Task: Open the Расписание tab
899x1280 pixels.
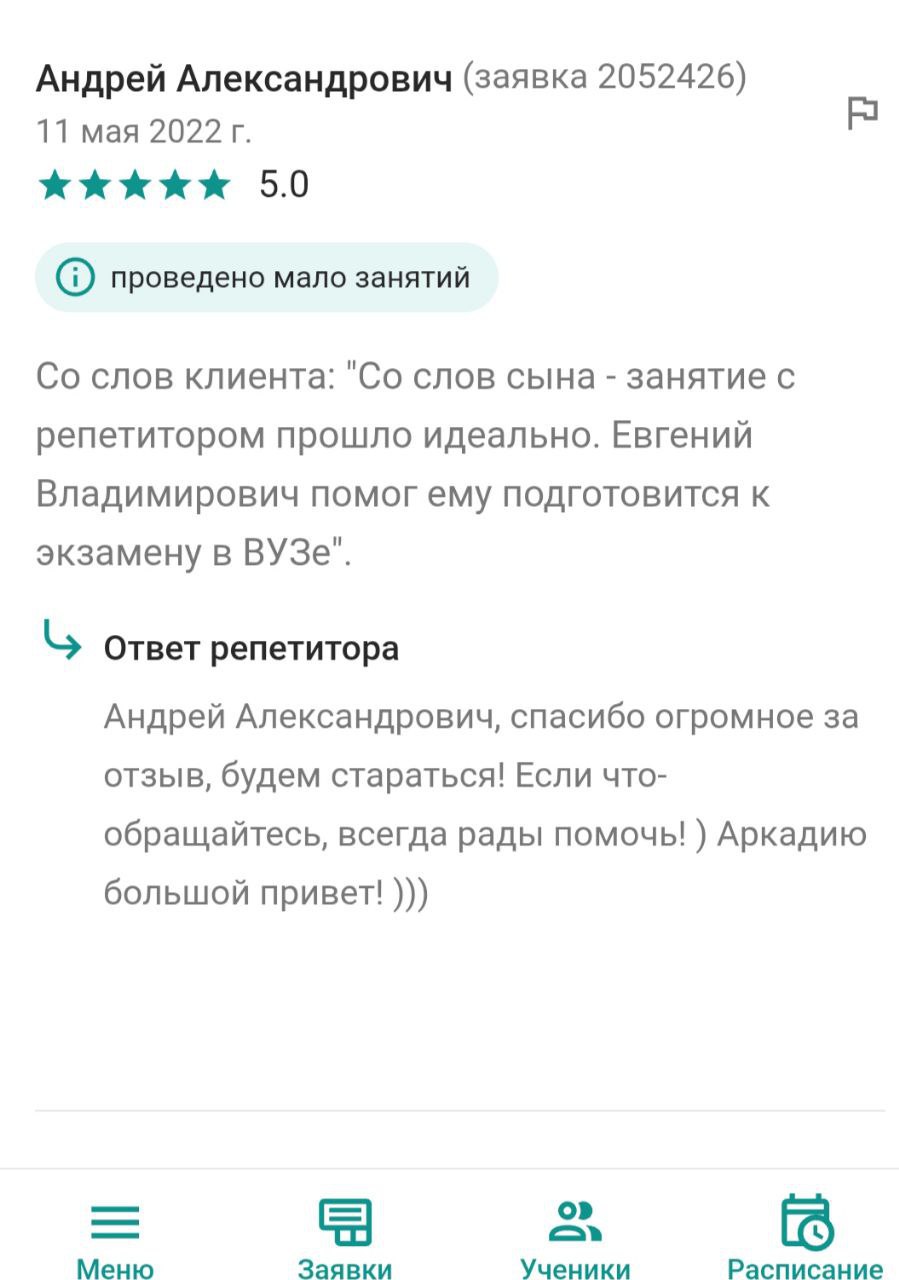Action: coord(805,1236)
